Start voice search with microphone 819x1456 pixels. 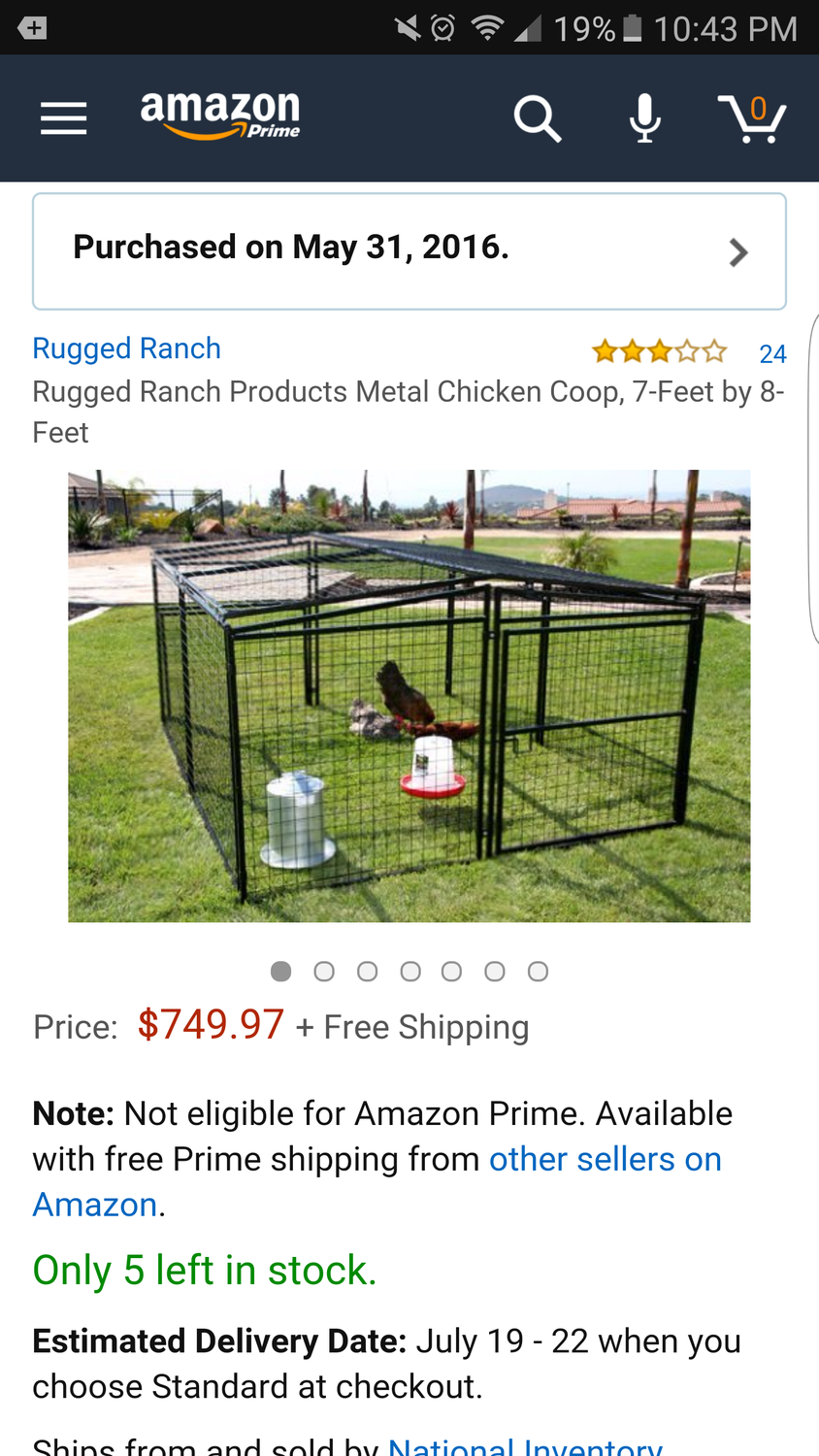point(644,118)
